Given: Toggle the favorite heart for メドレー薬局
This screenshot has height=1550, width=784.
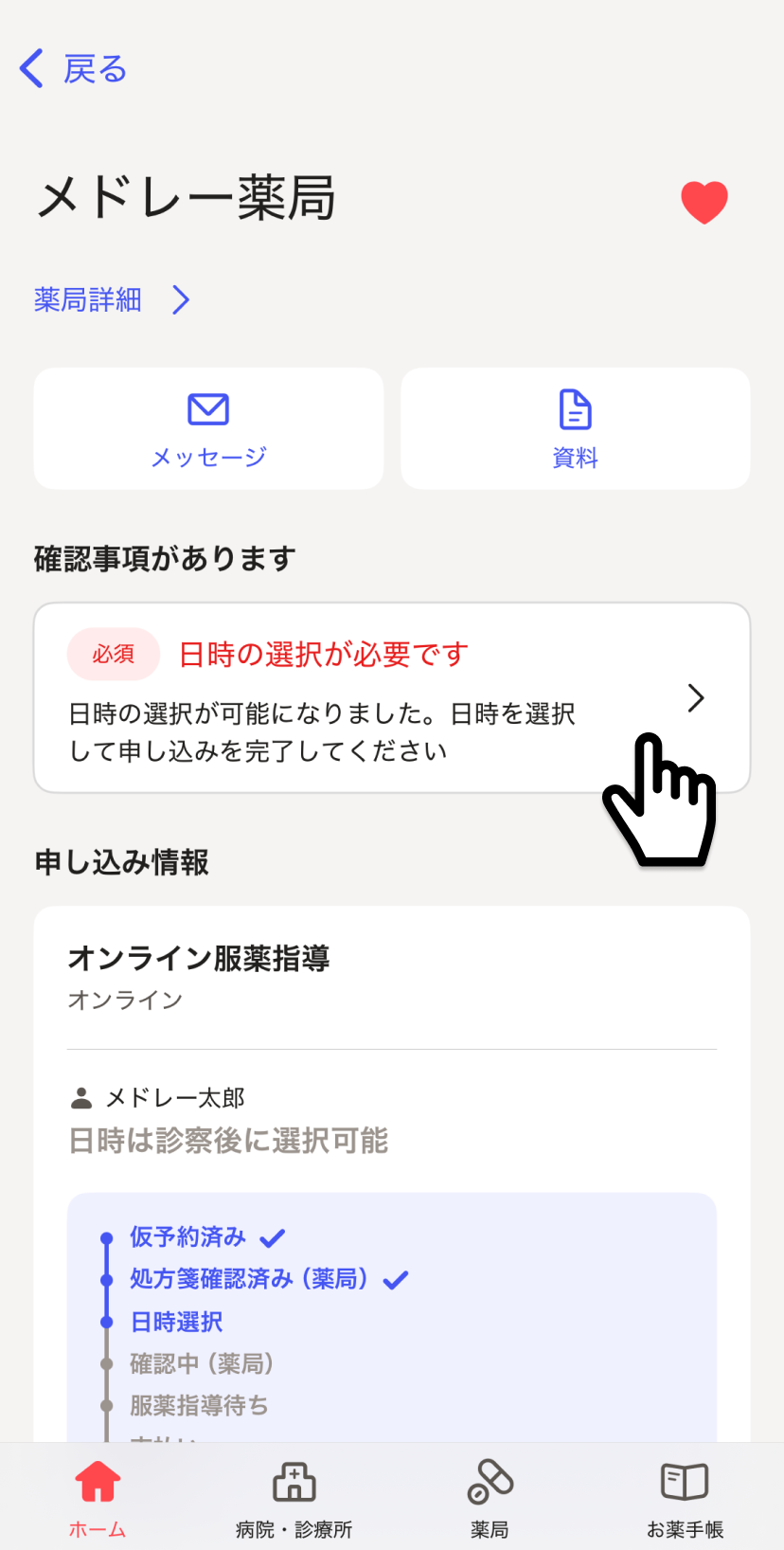Looking at the screenshot, I should pyautogui.click(x=704, y=202).
